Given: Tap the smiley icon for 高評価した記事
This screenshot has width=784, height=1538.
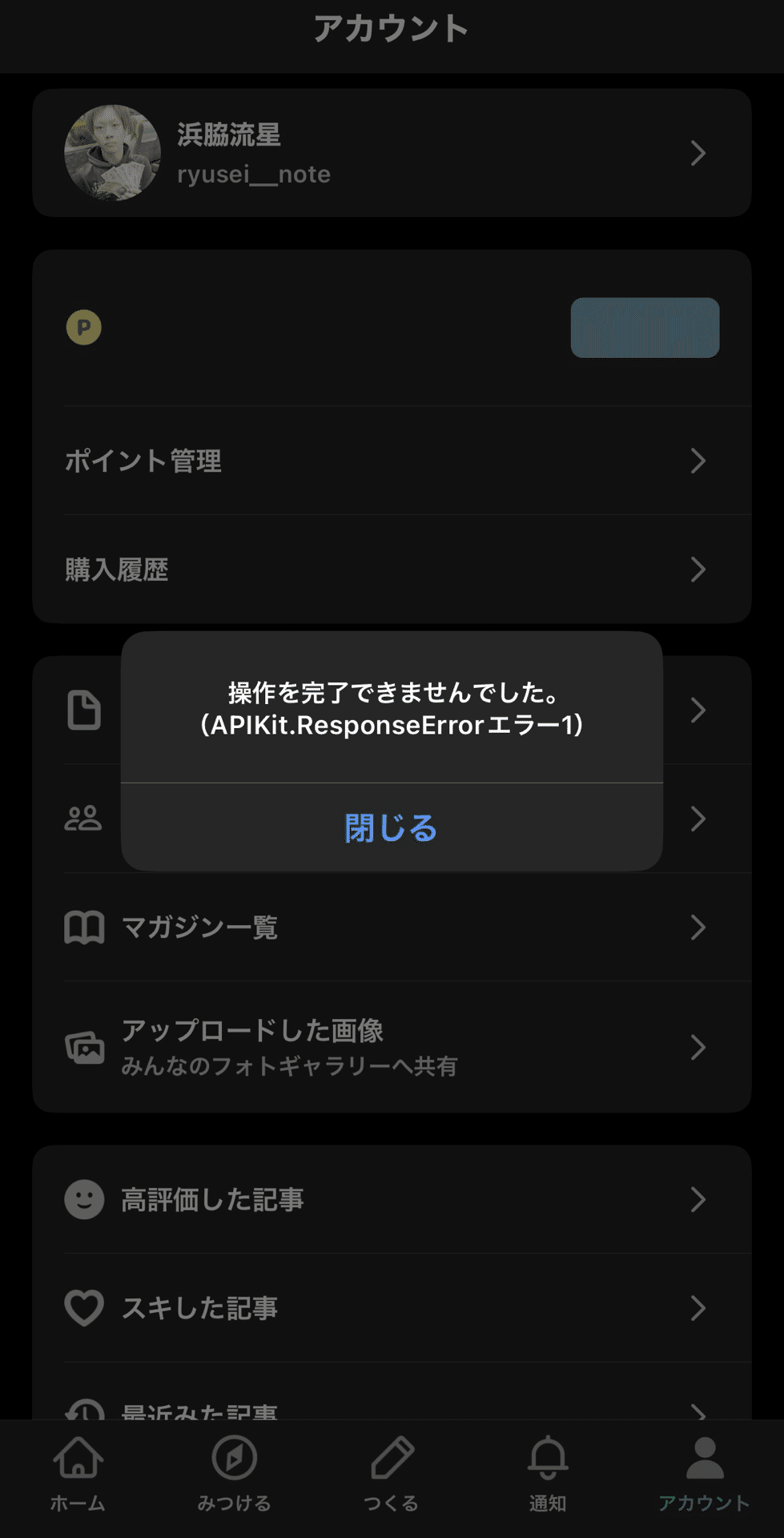Looking at the screenshot, I should pos(83,1199).
